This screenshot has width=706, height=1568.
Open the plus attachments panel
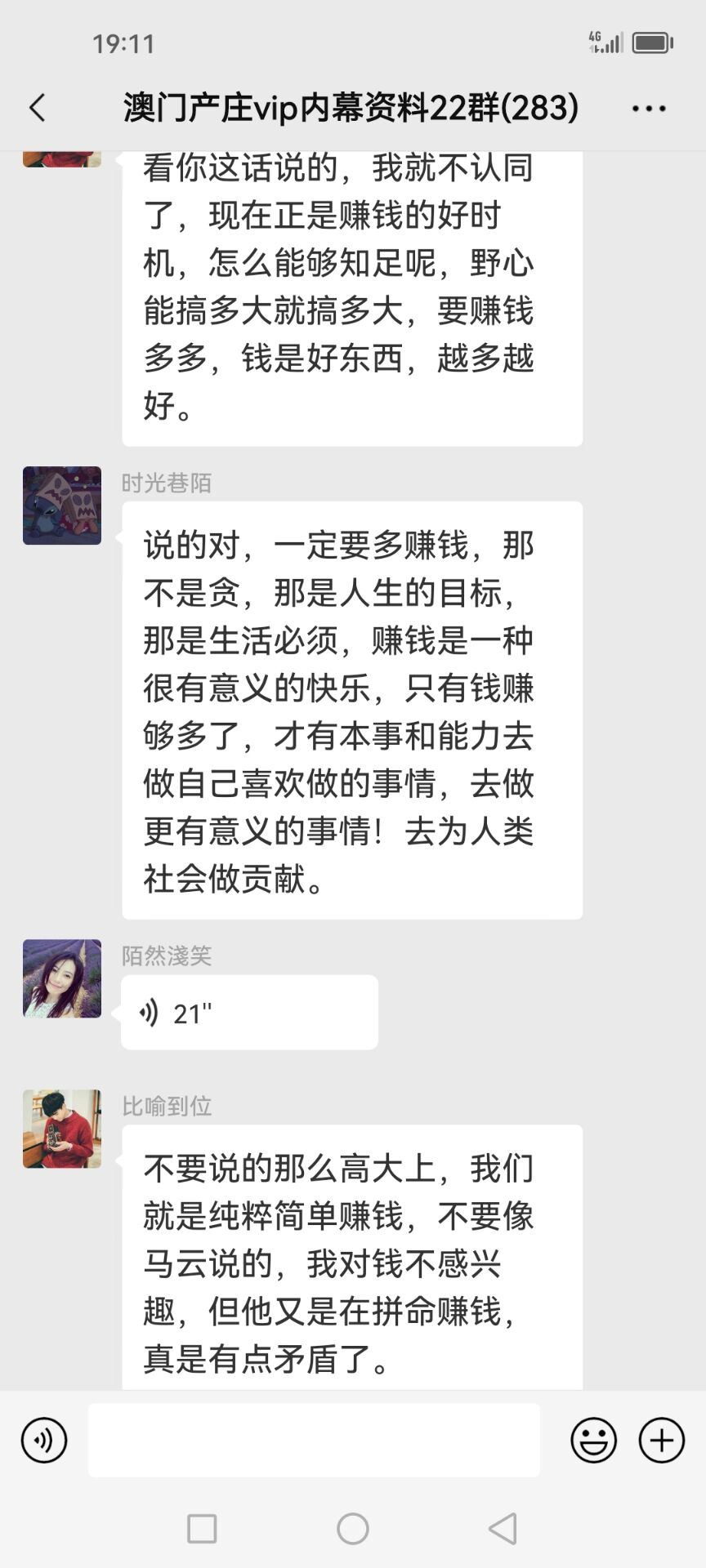(661, 1440)
